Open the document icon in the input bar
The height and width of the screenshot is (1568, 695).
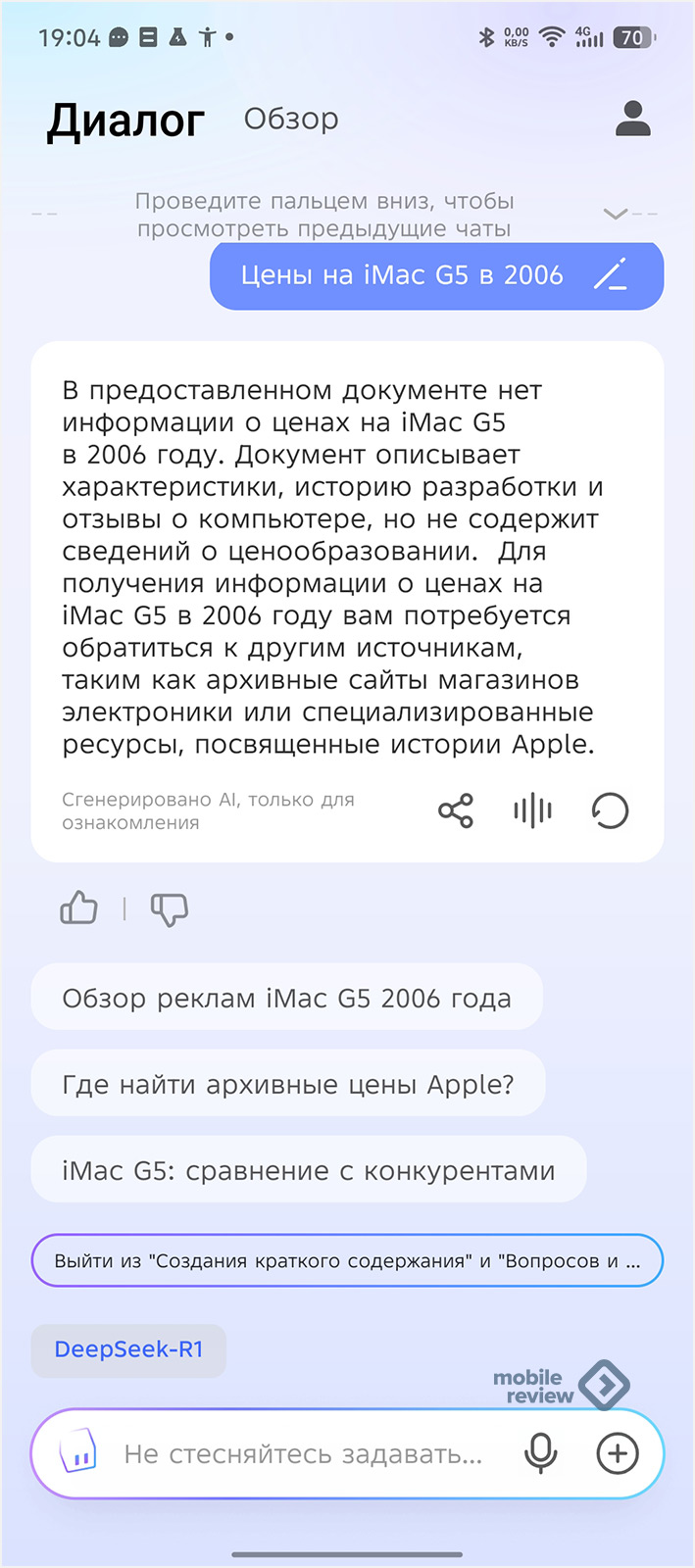point(78,1452)
